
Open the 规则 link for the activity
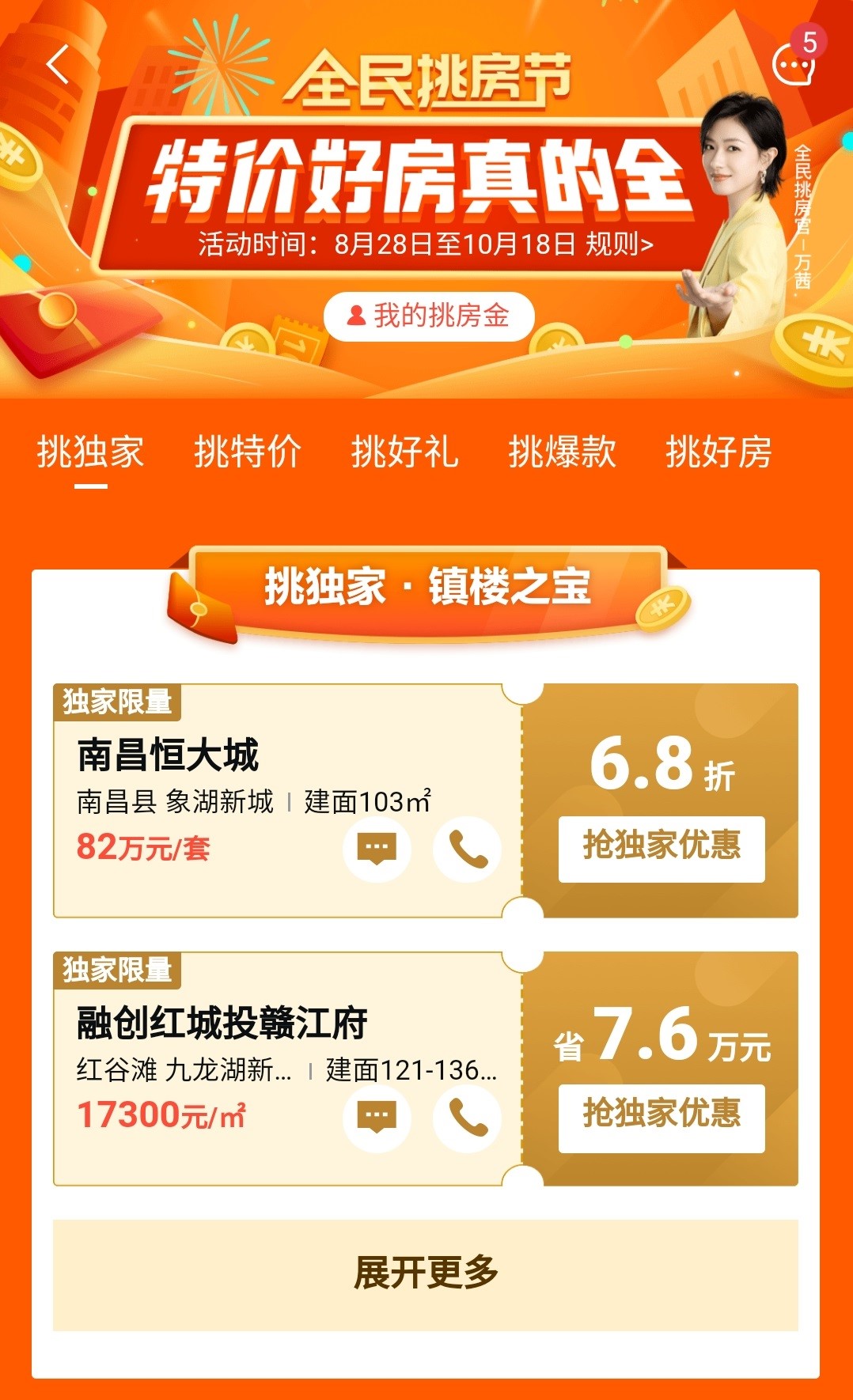point(619,244)
